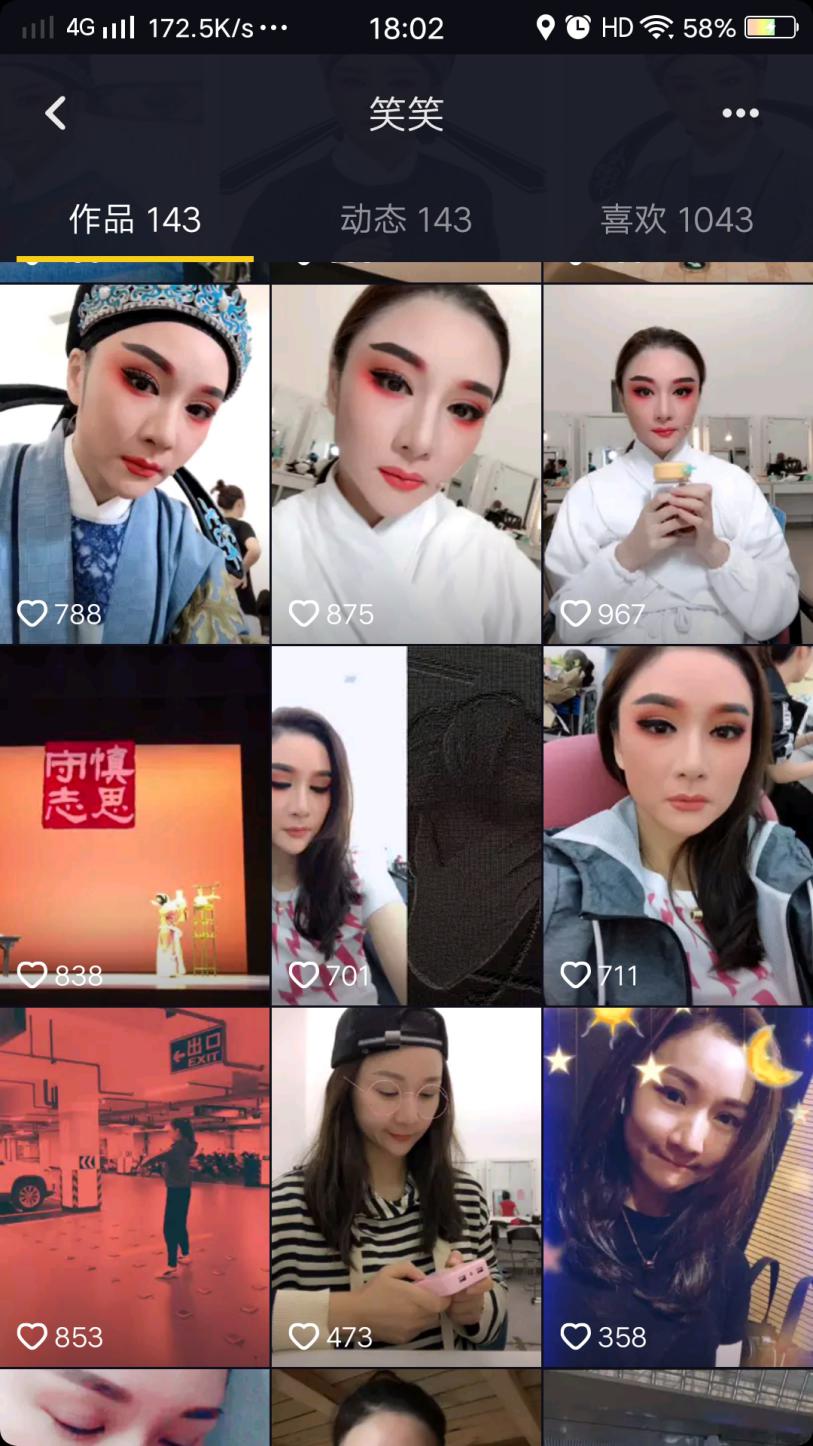The height and width of the screenshot is (1446, 813).
Task: Tap the alarm clock icon in status bar
Action: 579,27
